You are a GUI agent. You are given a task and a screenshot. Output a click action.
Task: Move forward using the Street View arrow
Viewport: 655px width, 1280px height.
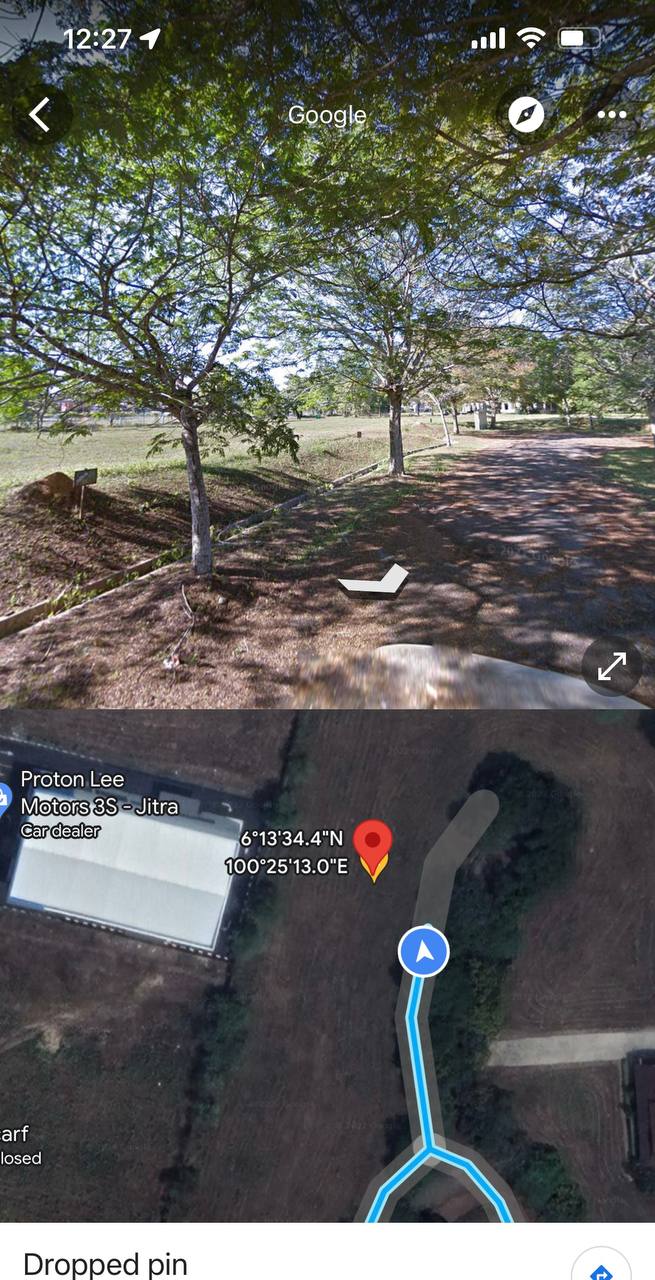(x=373, y=581)
